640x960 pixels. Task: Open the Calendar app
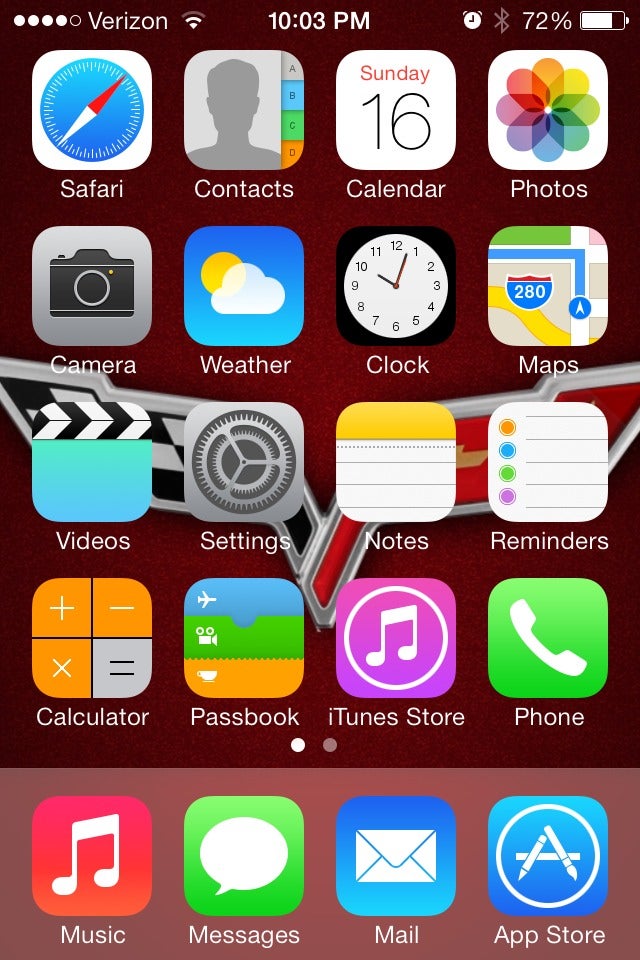[396, 110]
